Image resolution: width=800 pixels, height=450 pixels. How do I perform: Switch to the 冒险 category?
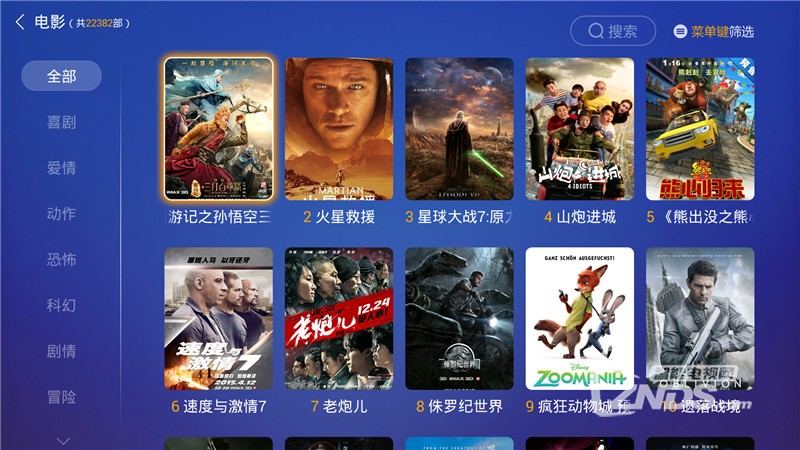pos(61,398)
